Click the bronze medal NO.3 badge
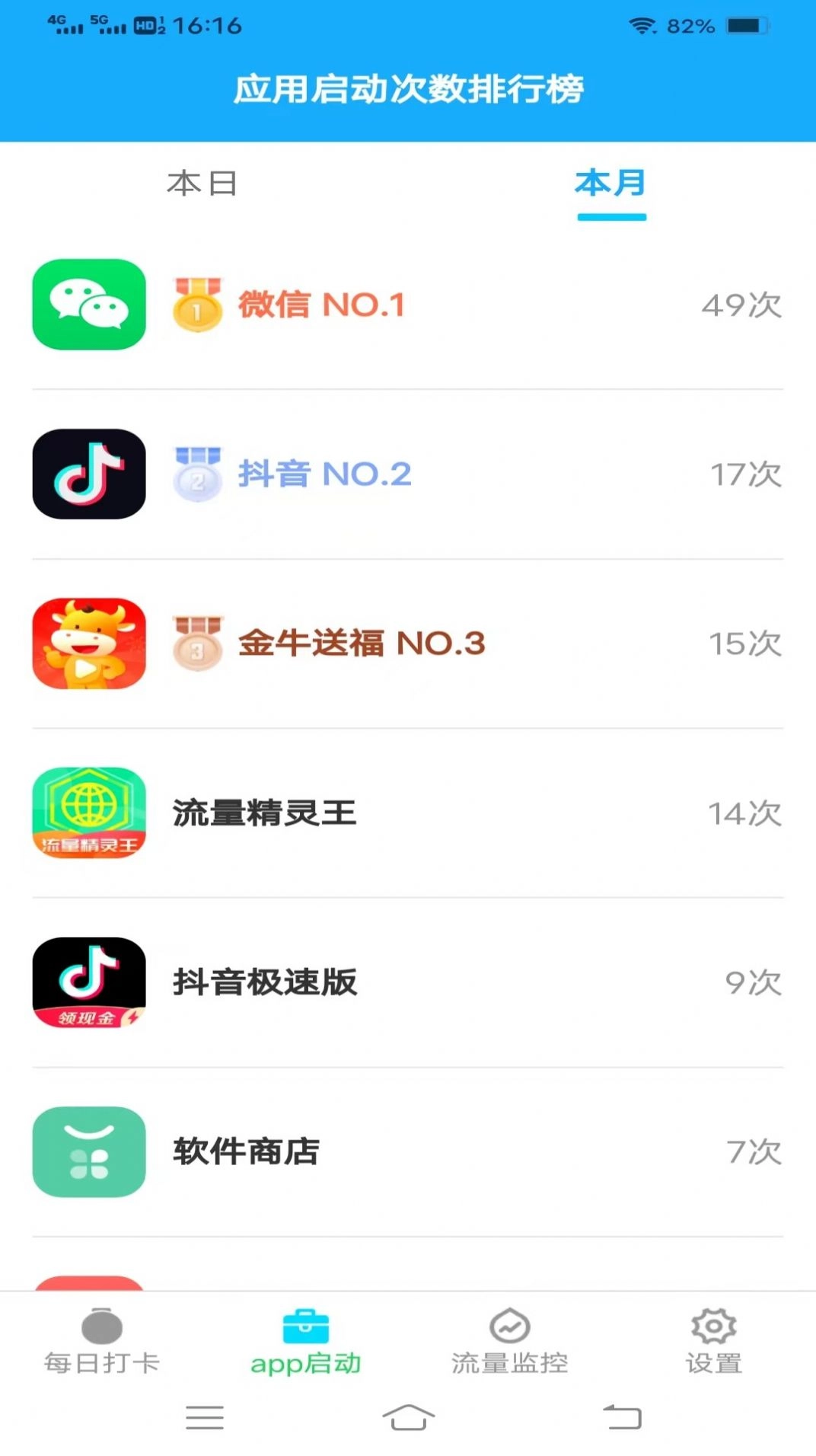 (196, 643)
